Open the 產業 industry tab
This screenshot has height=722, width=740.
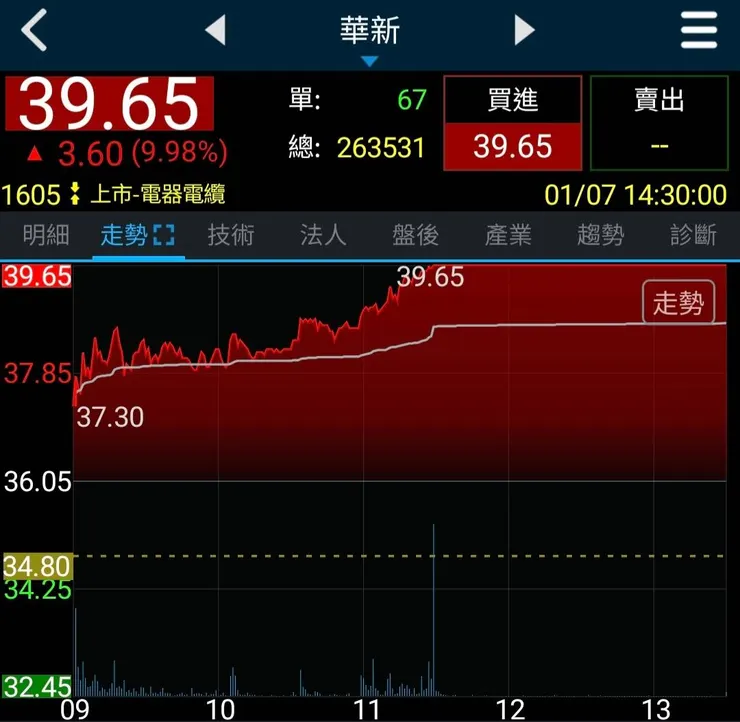pyautogui.click(x=508, y=235)
